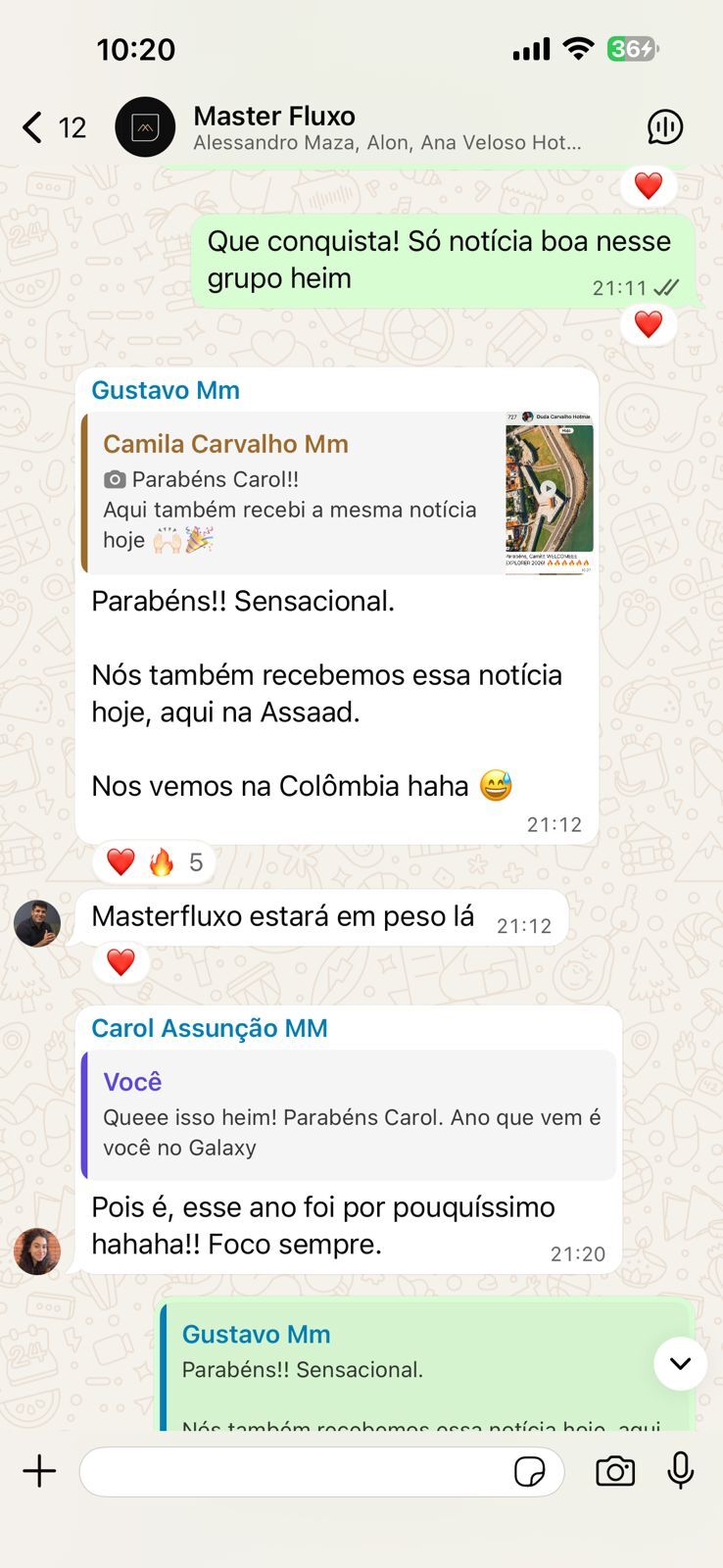Image resolution: width=723 pixels, height=1568 pixels.
Task: Open the camera to take a photo
Action: click(615, 1471)
